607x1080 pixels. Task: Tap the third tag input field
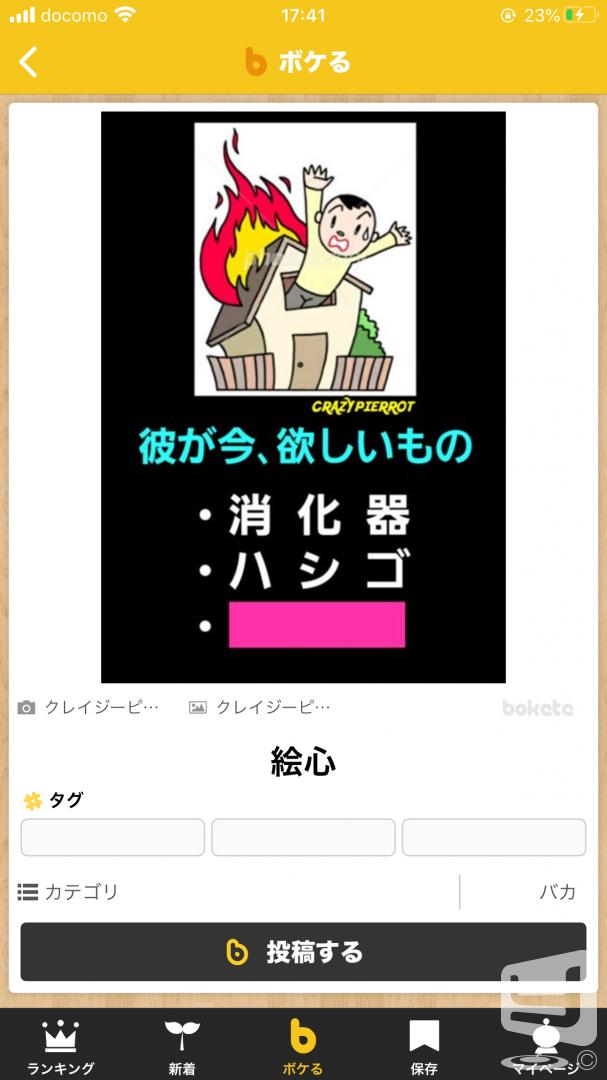click(494, 837)
